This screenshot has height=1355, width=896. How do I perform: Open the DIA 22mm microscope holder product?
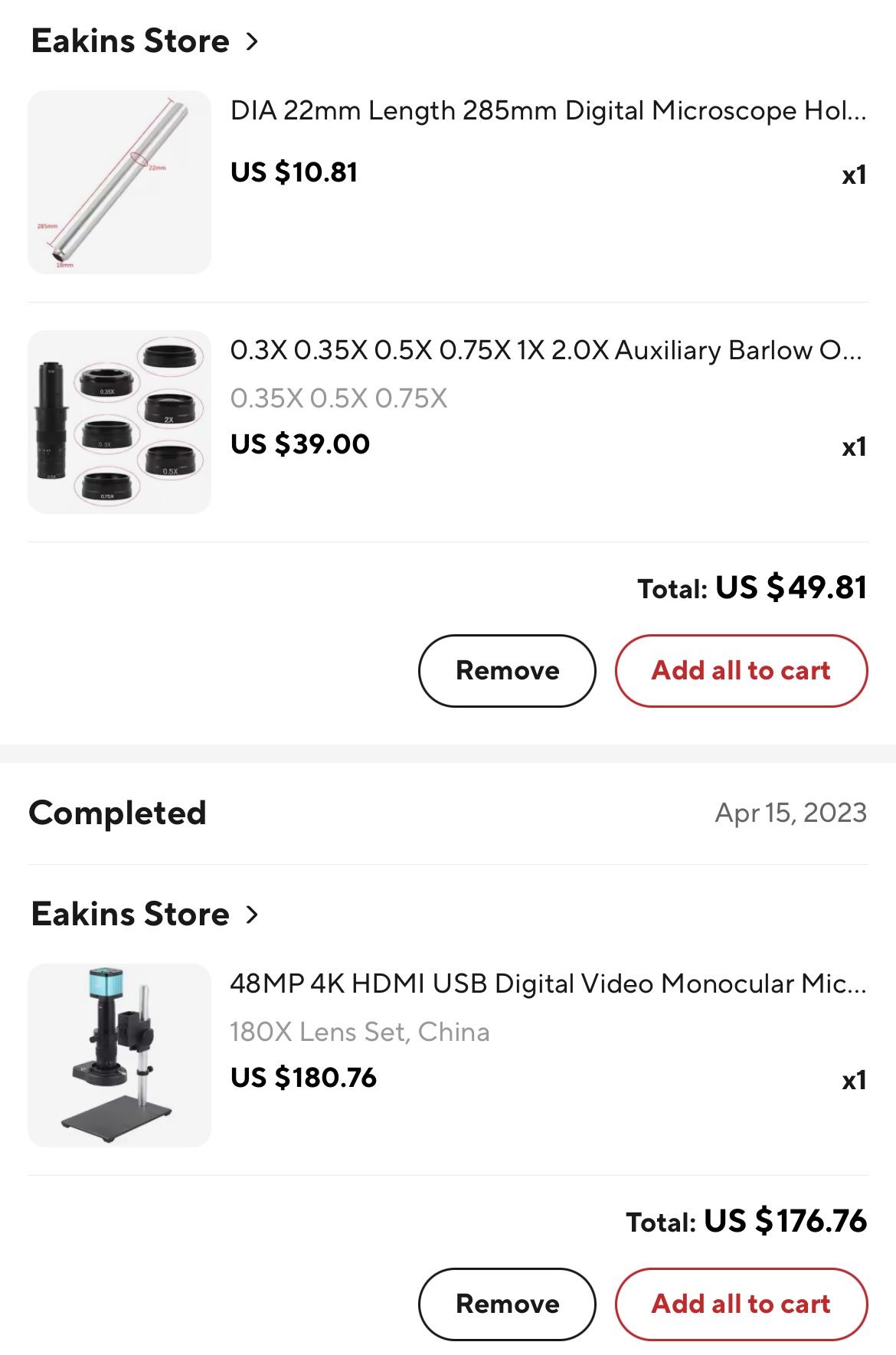[x=548, y=112]
